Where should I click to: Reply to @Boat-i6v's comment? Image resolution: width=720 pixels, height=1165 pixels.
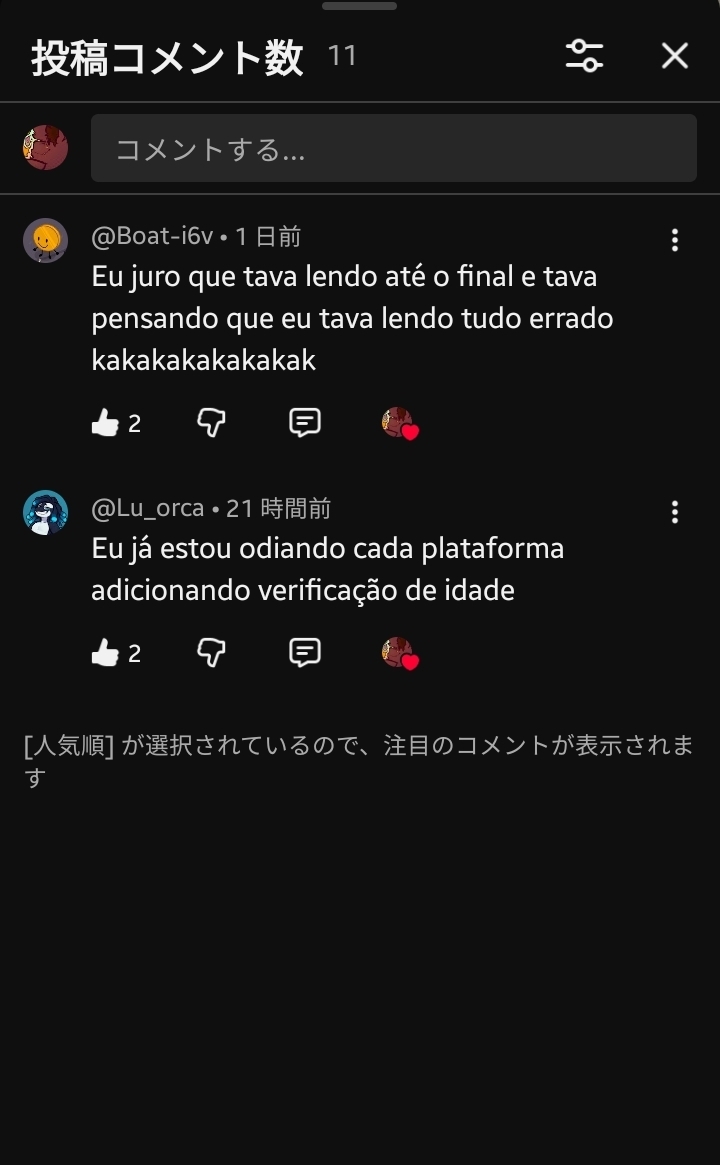[304, 423]
